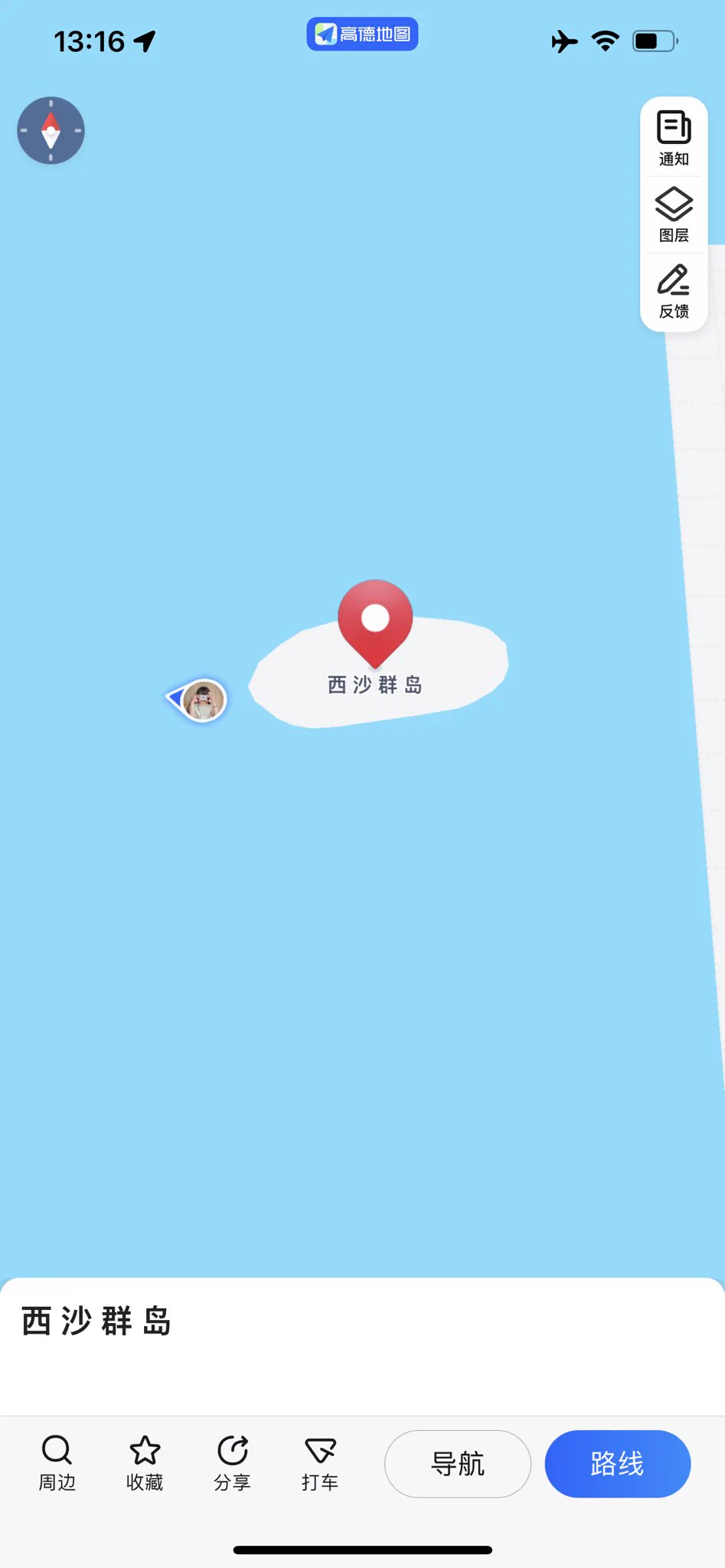Viewport: 725px width, 1568px height.
Task: Open the 通知 notifications panel
Action: [x=674, y=138]
